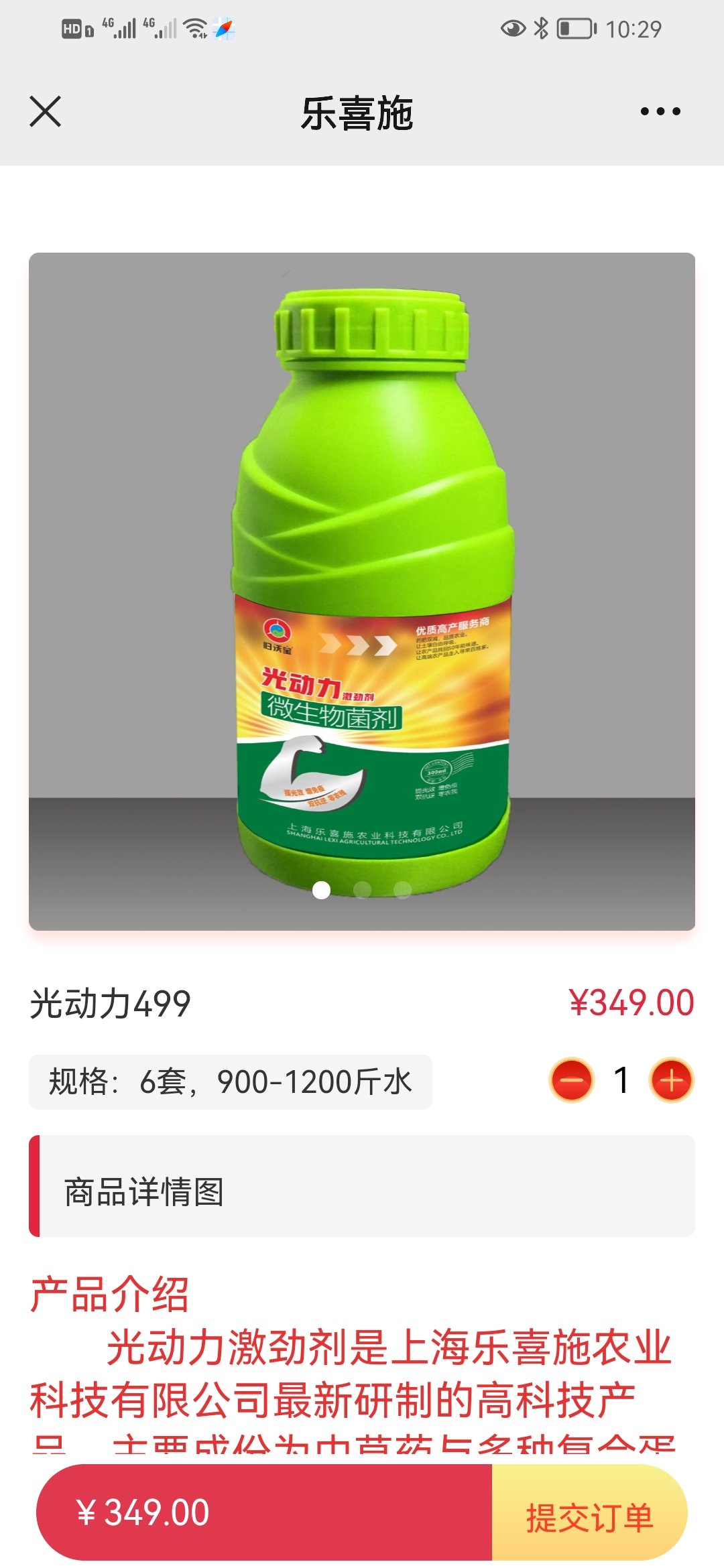Decrease quantity with the minus button
Image resolution: width=724 pixels, height=1568 pixels.
(x=572, y=1080)
